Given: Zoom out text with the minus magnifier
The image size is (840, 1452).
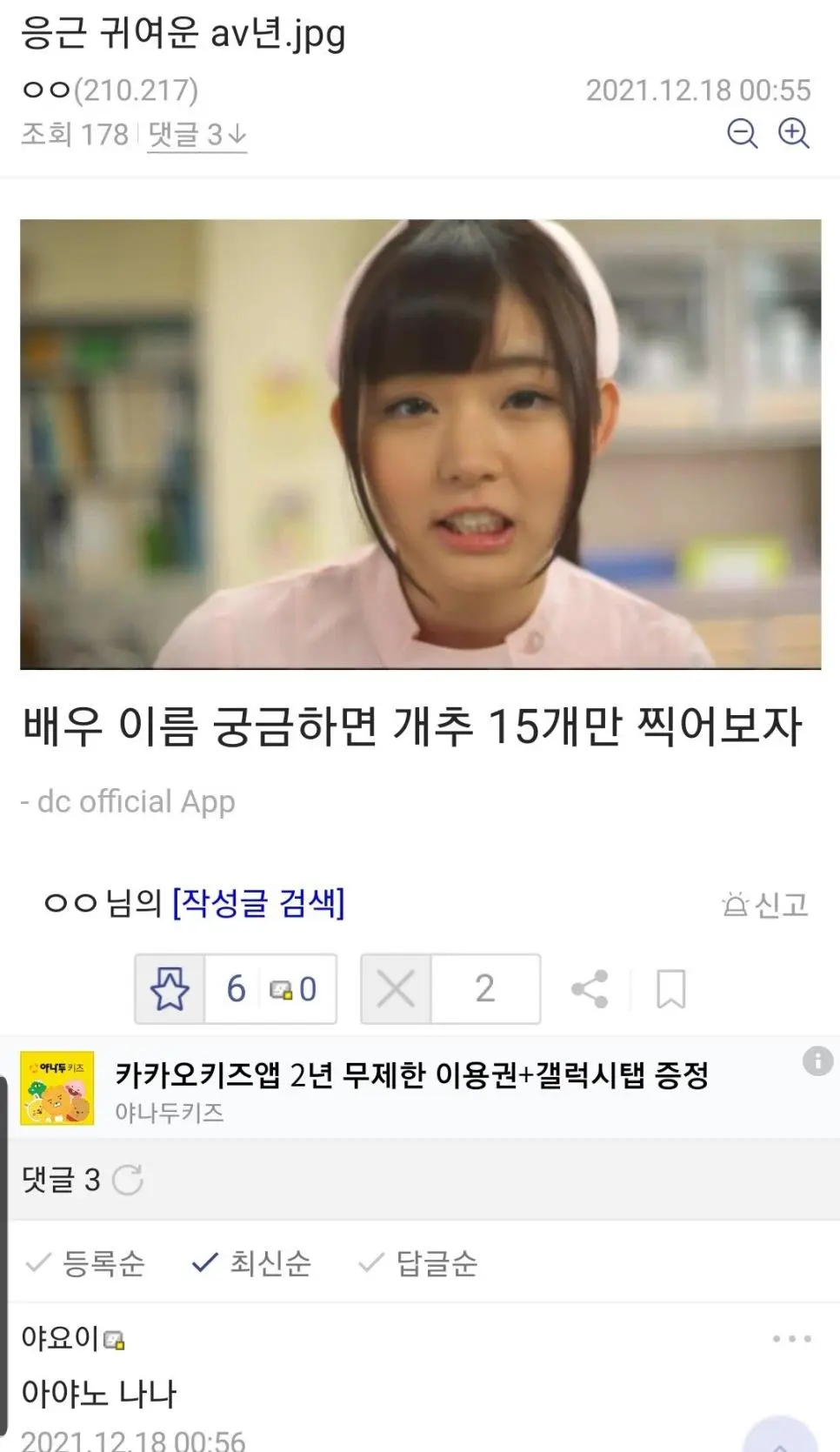Looking at the screenshot, I should point(742,134).
